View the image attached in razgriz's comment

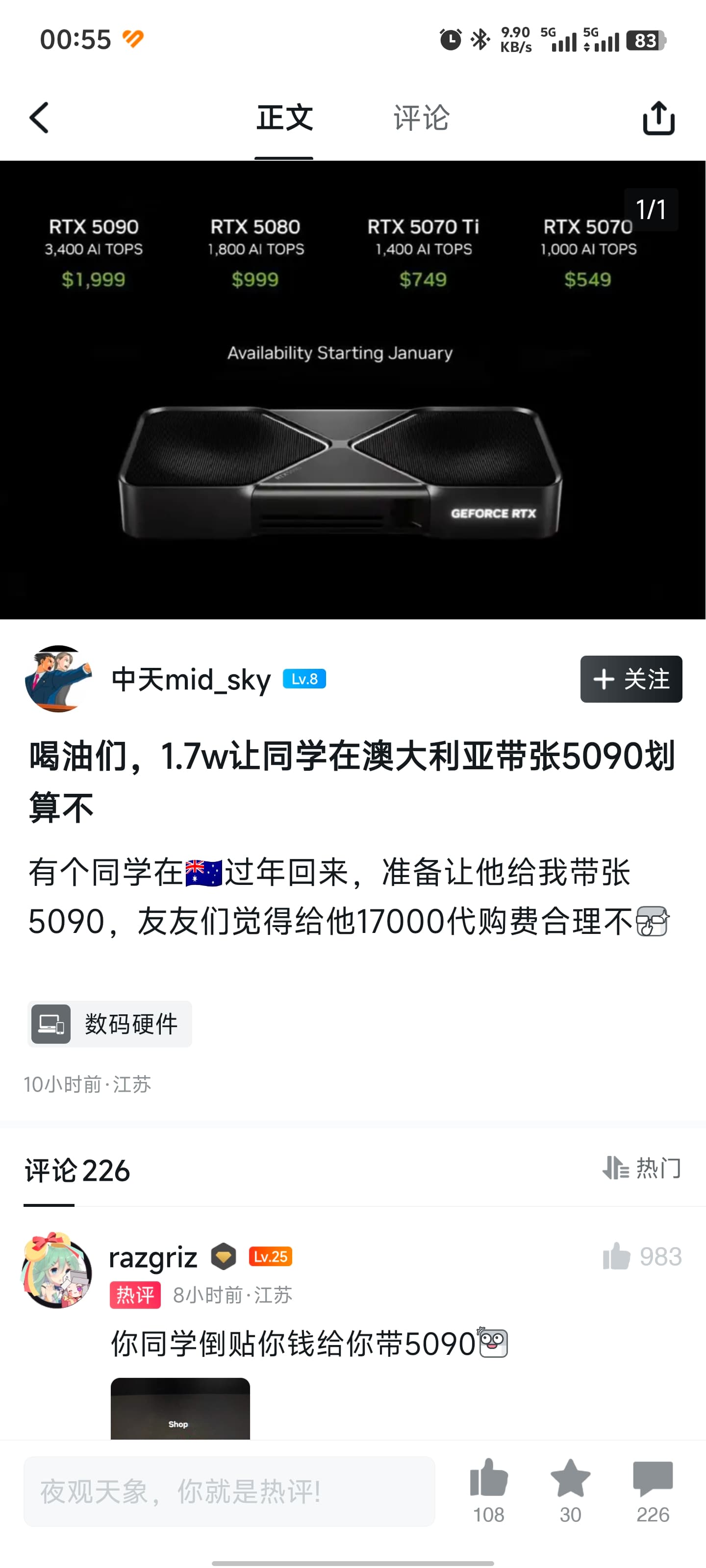point(180,1409)
